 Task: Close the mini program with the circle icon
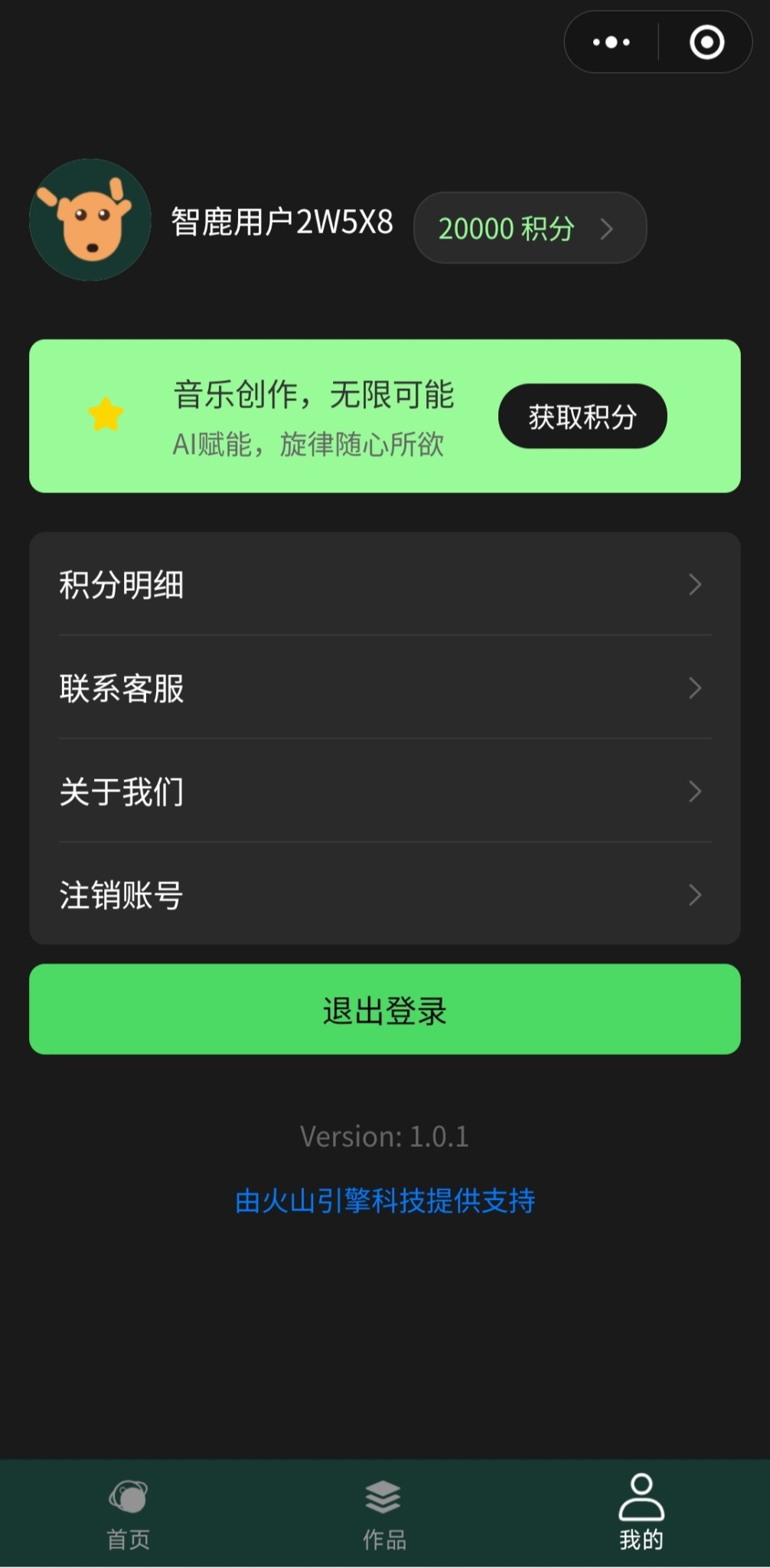pos(706,42)
